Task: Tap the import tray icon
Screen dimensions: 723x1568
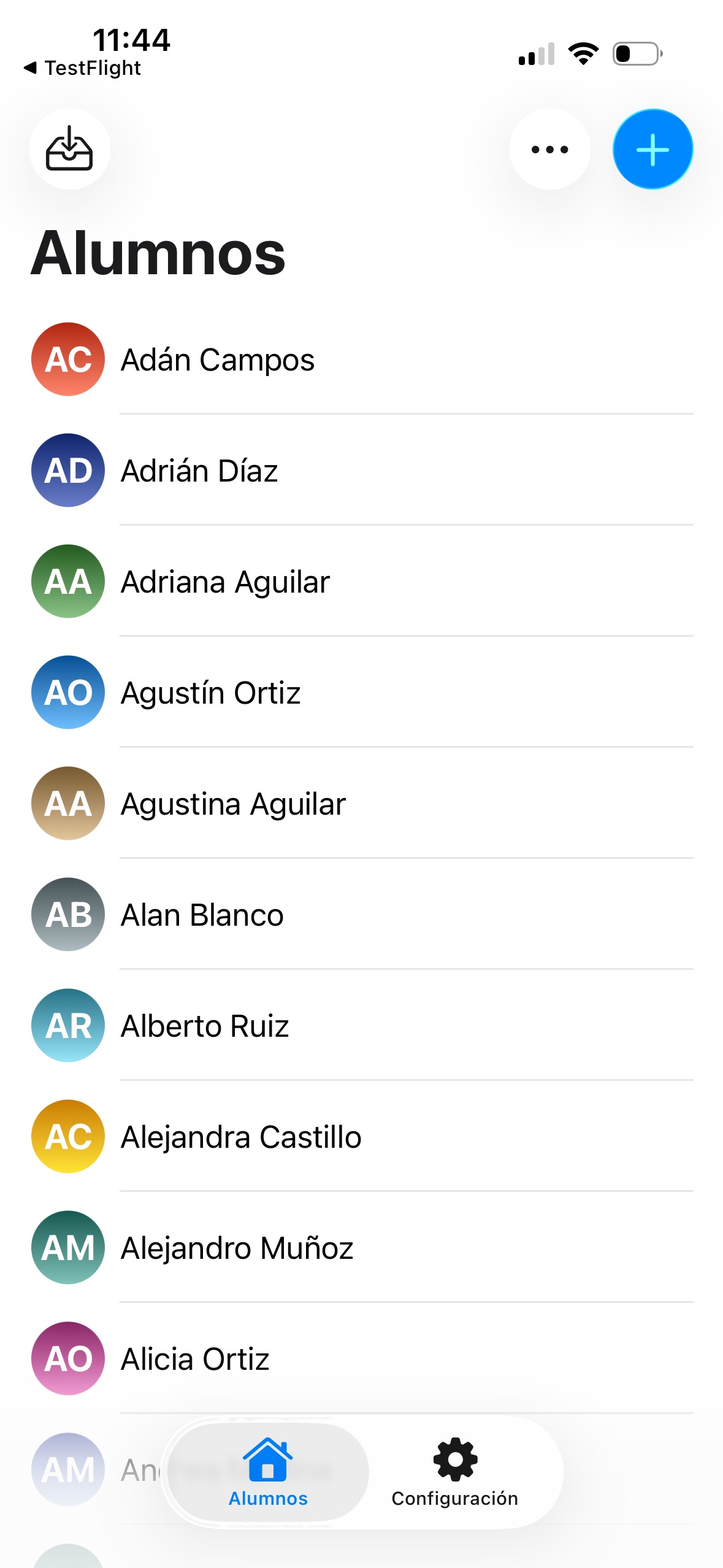Action: coord(69,149)
